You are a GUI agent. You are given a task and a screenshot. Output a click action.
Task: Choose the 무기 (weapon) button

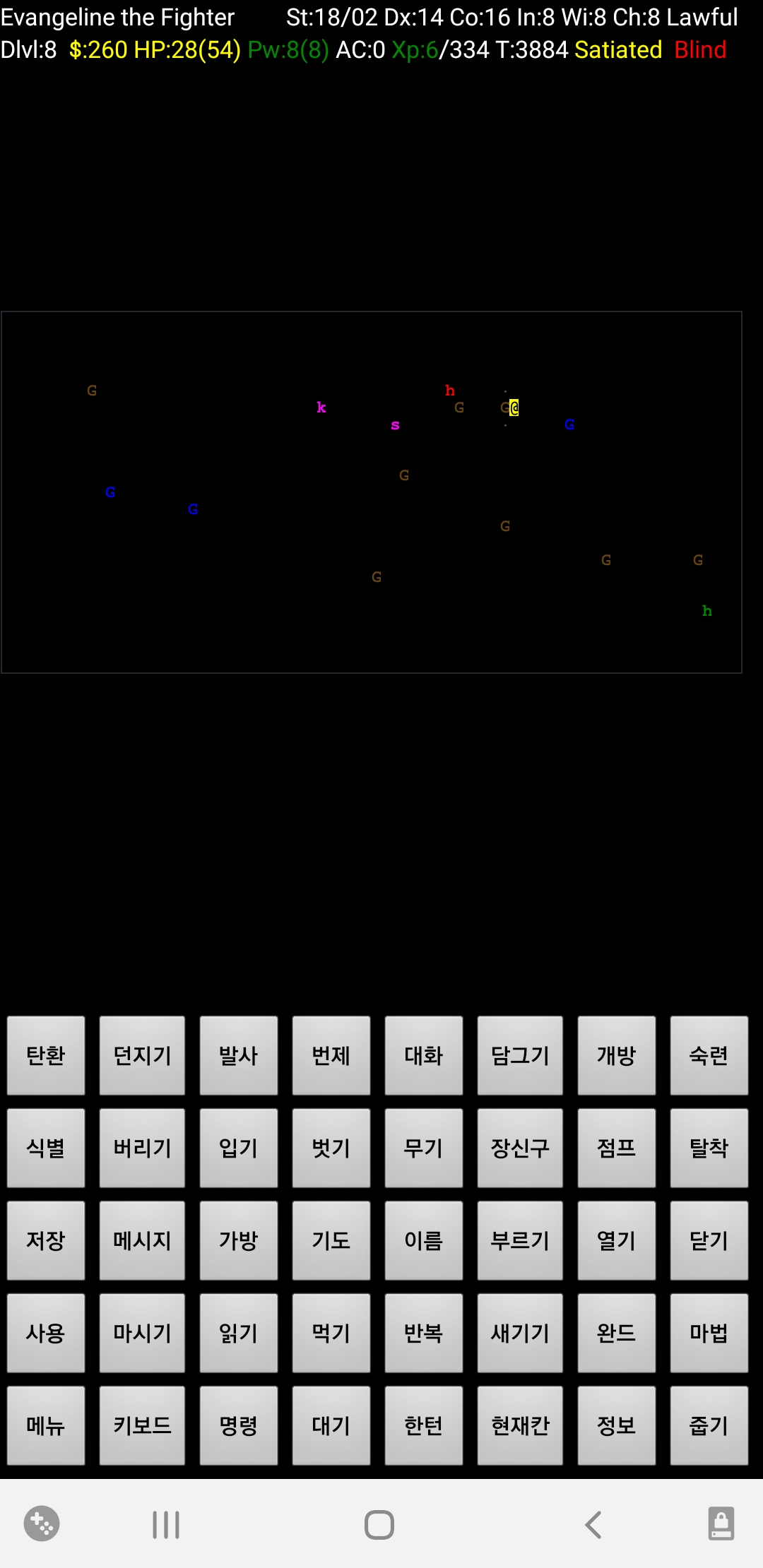click(424, 1148)
